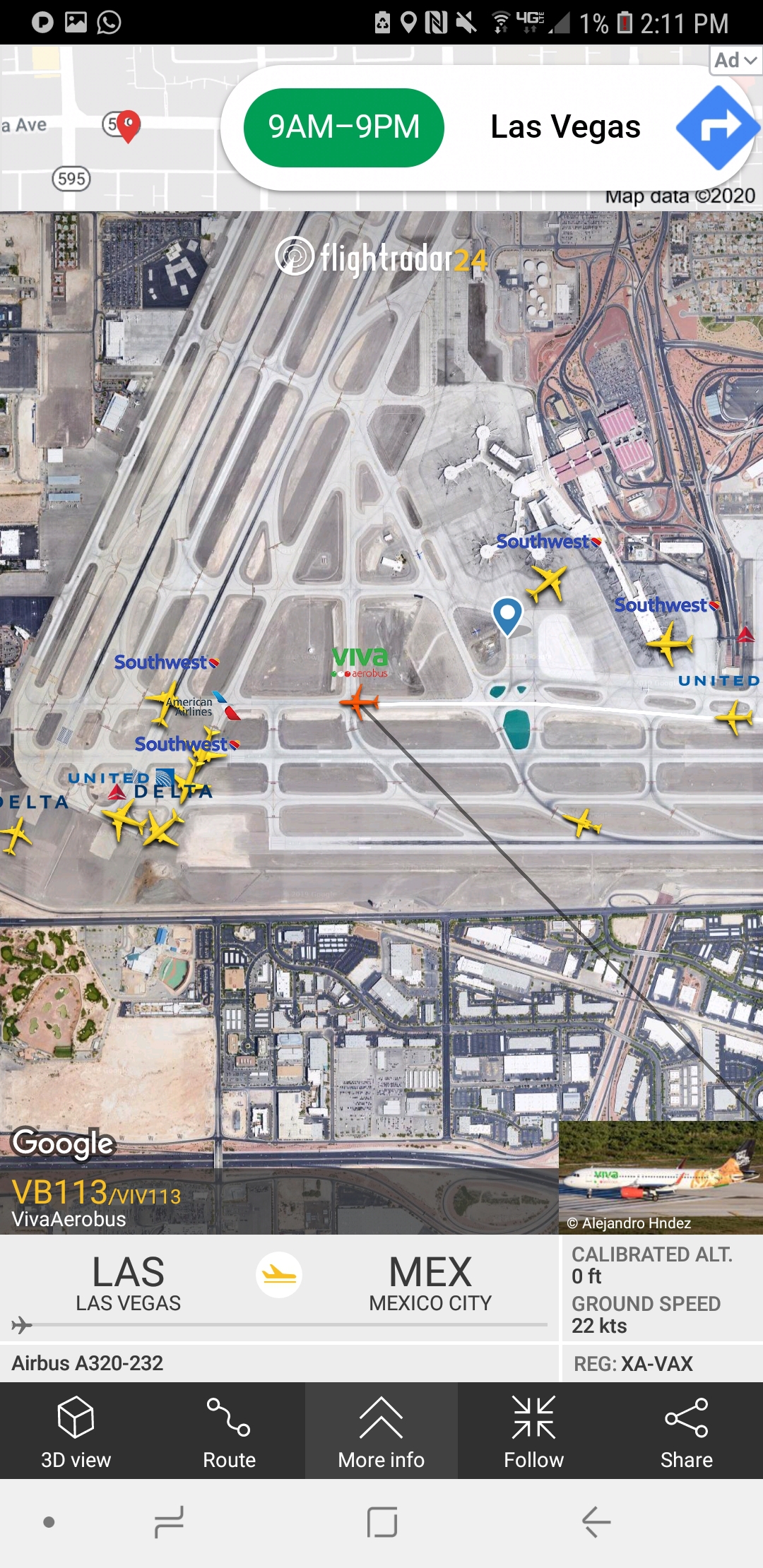Open the 3D view
Image resolution: width=763 pixels, height=1568 pixels.
(x=76, y=1432)
